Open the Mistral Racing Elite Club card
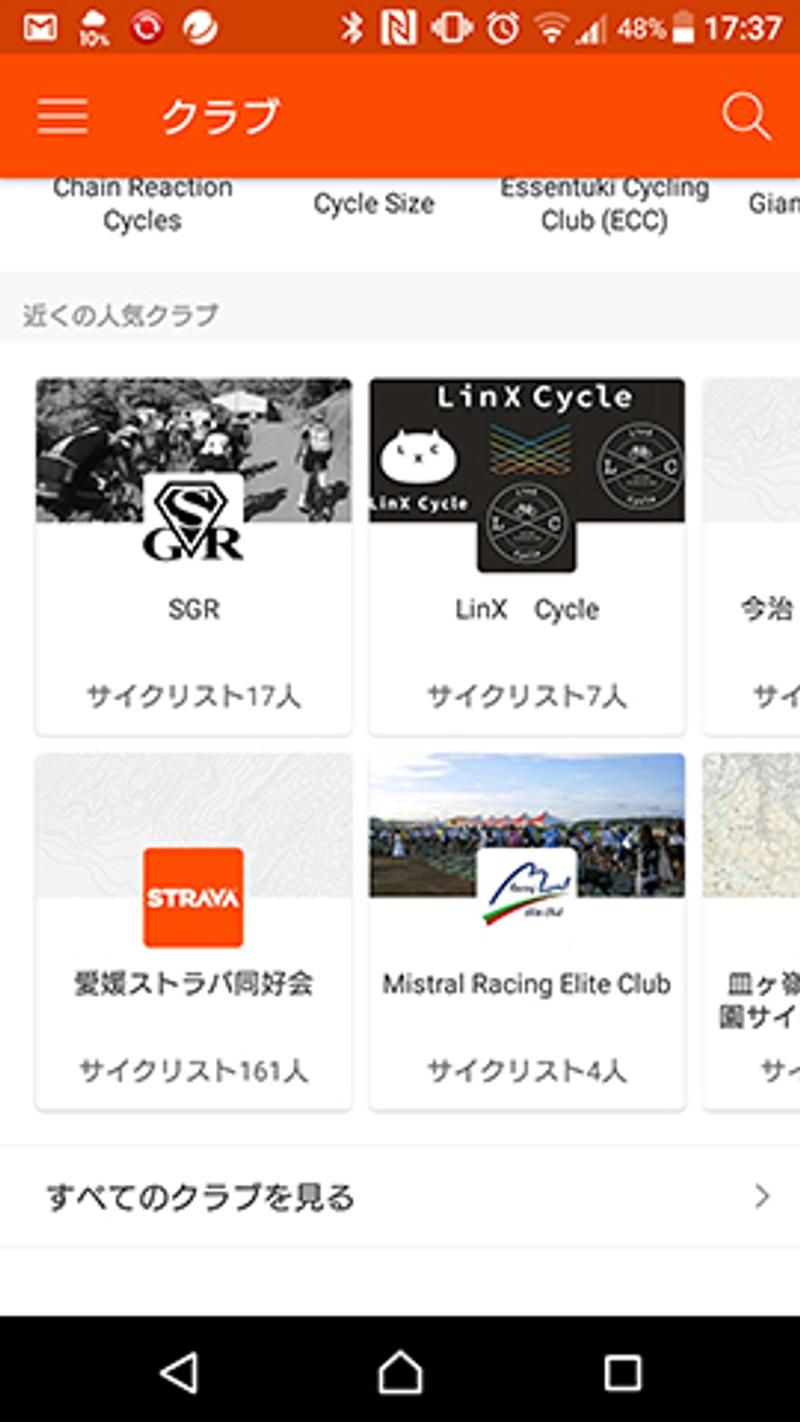The image size is (800, 1422). pos(527,930)
